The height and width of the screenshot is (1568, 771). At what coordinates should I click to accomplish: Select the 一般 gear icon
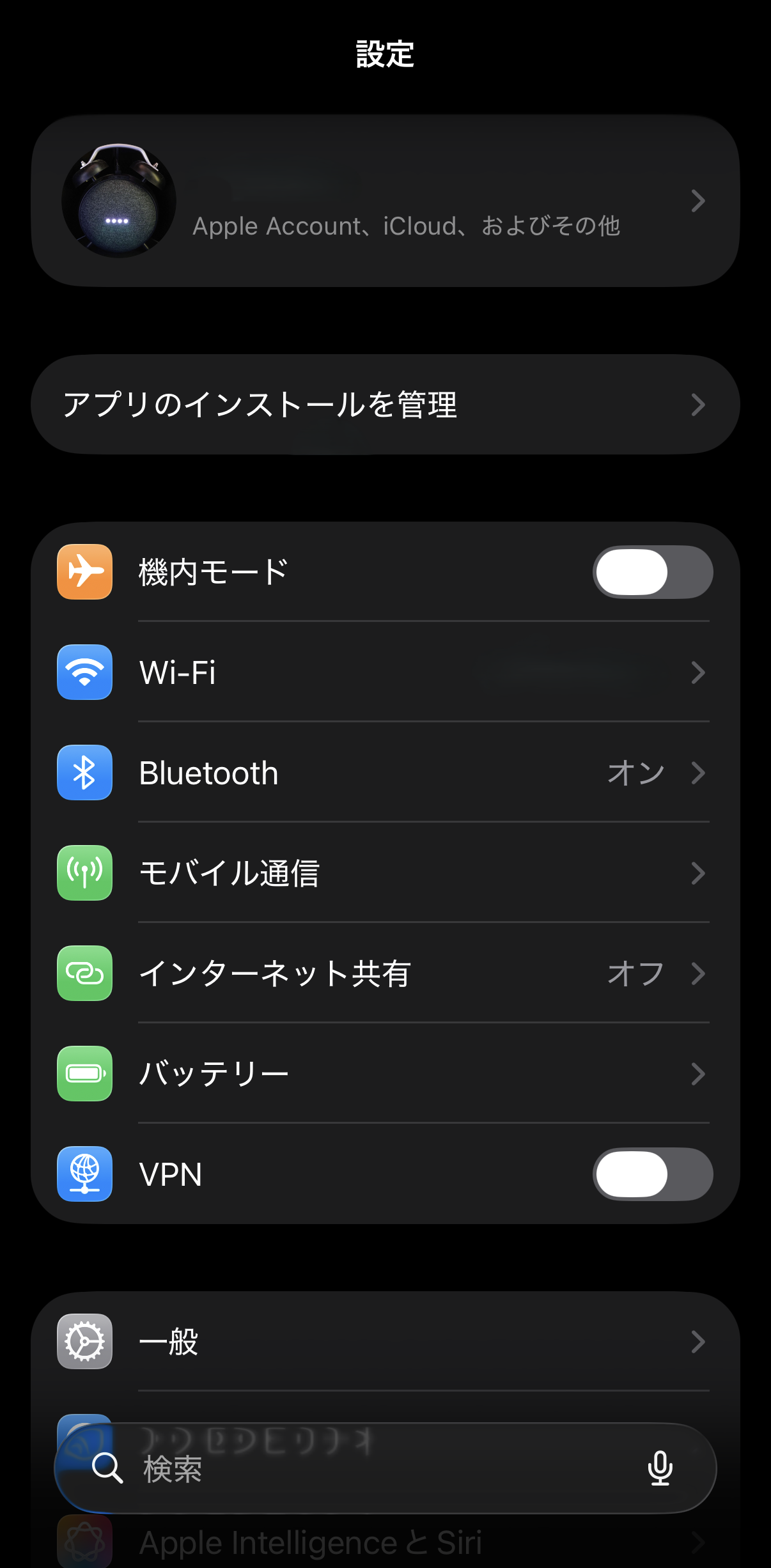tap(84, 1341)
